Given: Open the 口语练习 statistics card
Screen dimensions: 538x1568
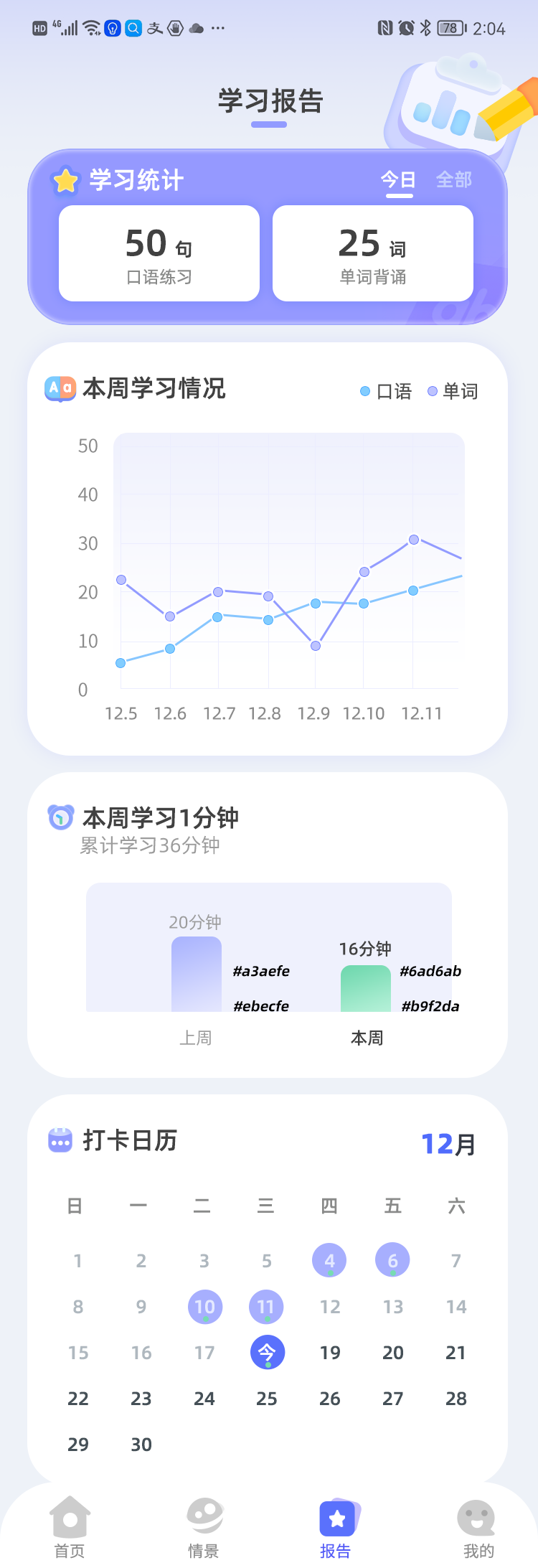Looking at the screenshot, I should (159, 253).
